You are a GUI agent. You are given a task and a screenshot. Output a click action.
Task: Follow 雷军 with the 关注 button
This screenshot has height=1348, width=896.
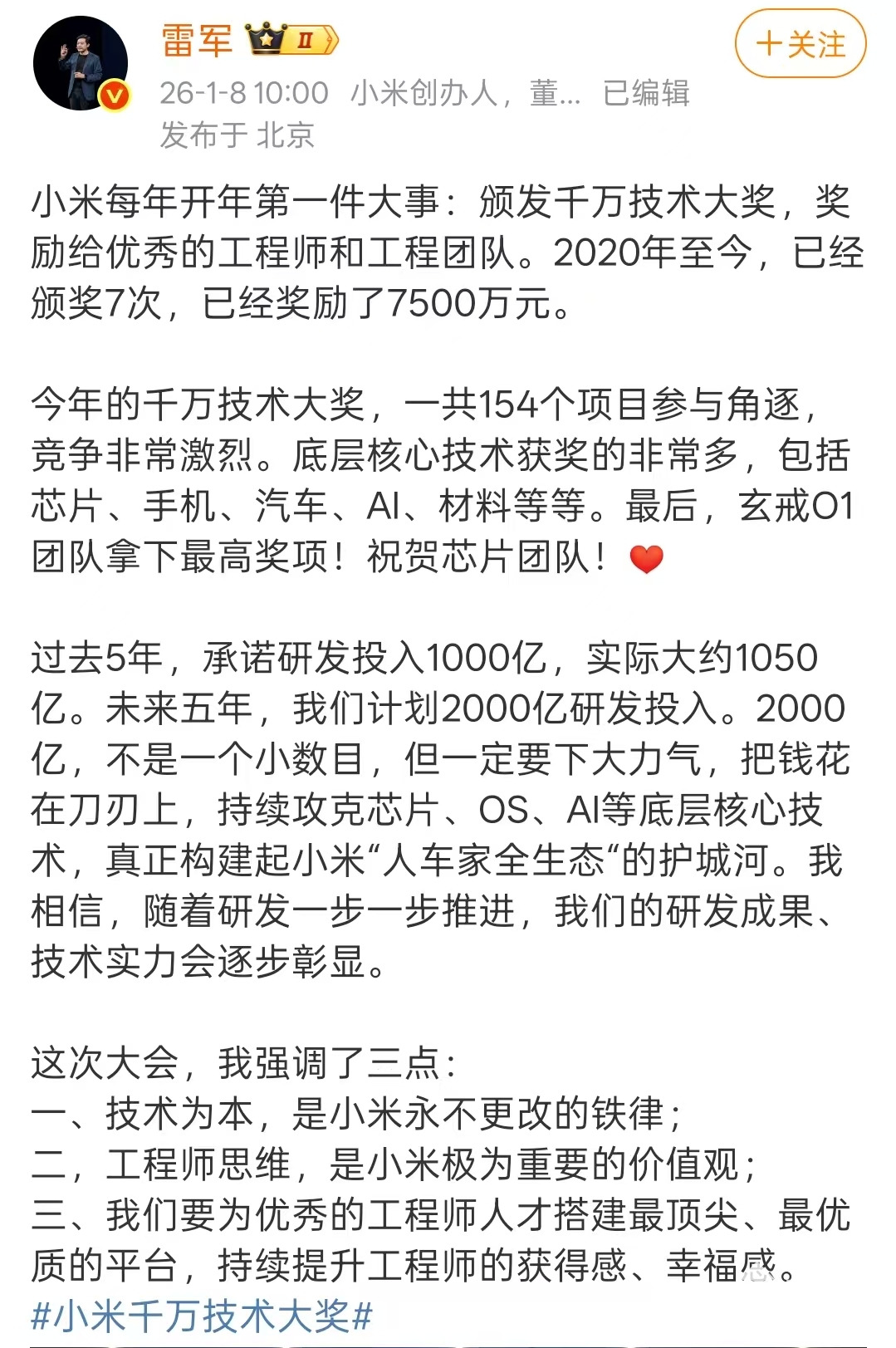click(800, 44)
